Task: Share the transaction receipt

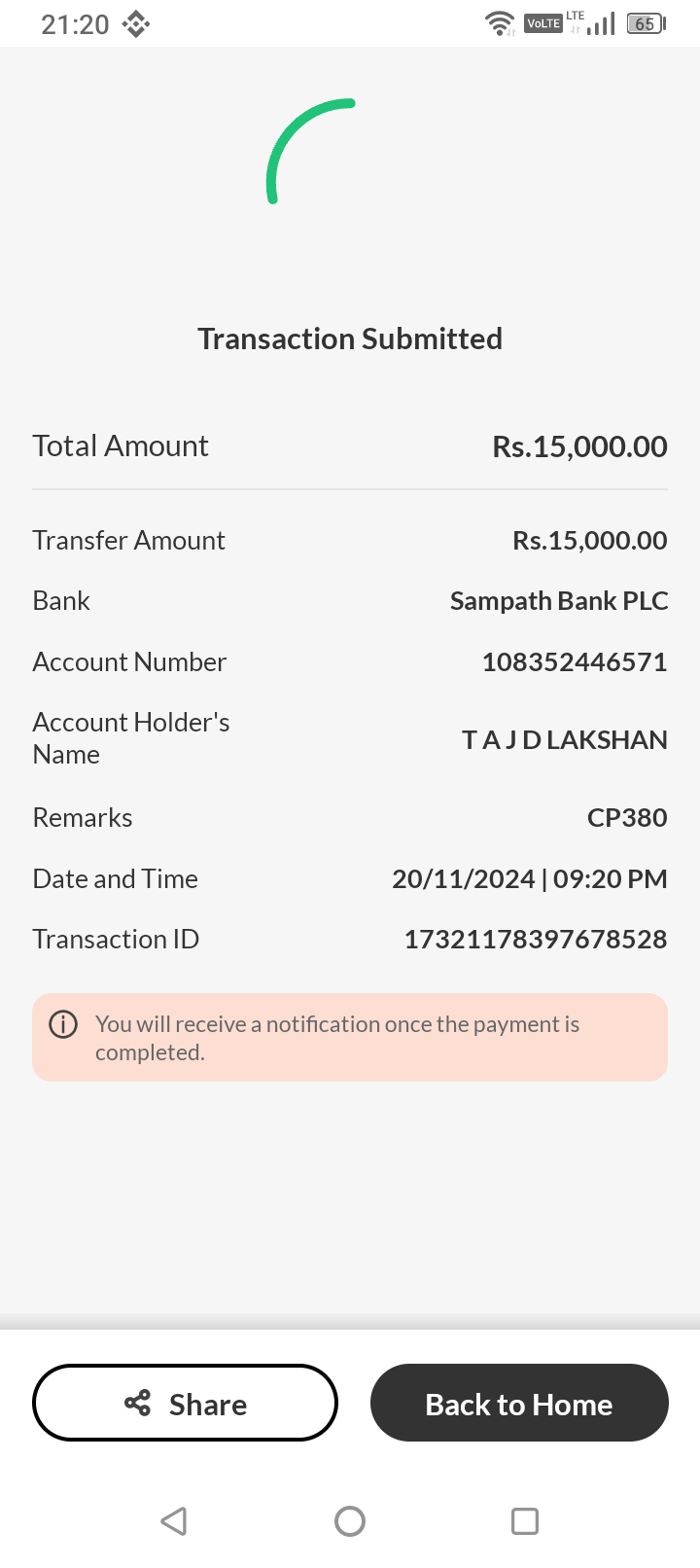Action: 185,1403
